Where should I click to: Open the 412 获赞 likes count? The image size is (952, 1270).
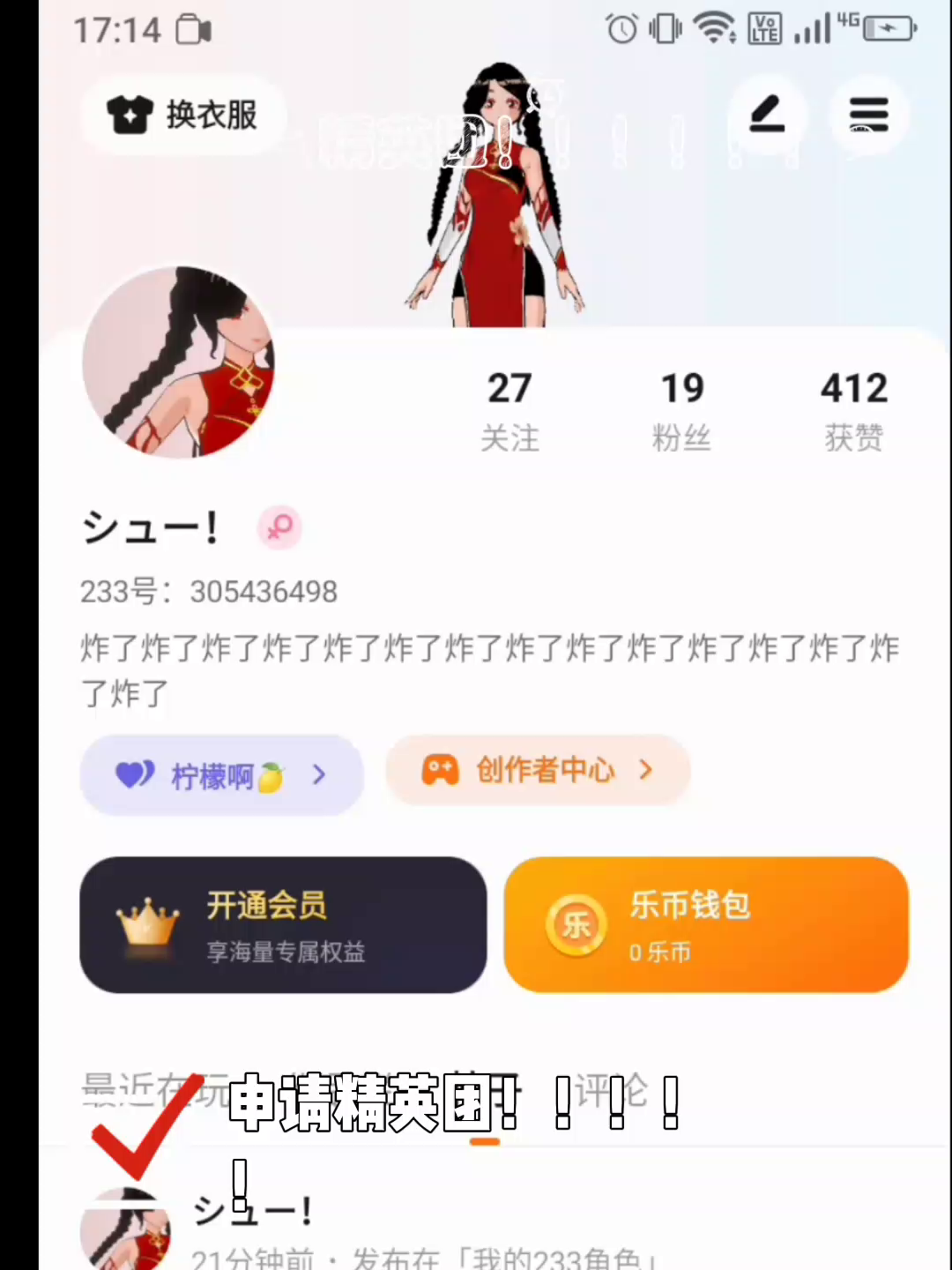[x=853, y=410]
